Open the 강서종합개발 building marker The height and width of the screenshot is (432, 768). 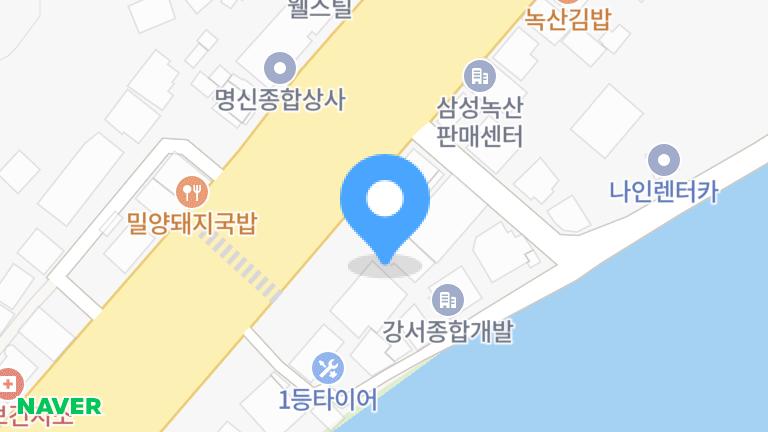pos(447,298)
